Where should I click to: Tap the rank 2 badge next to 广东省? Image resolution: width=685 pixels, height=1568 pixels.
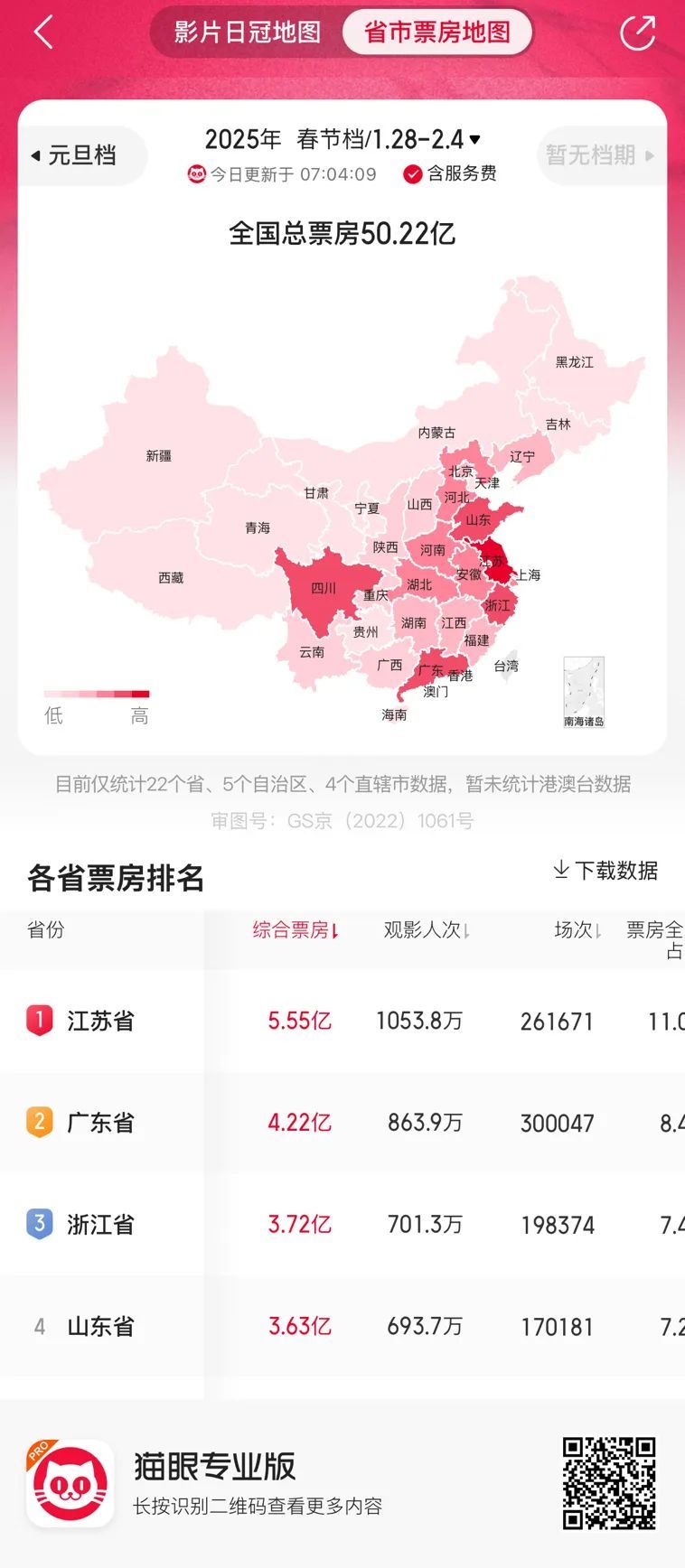[x=40, y=1123]
